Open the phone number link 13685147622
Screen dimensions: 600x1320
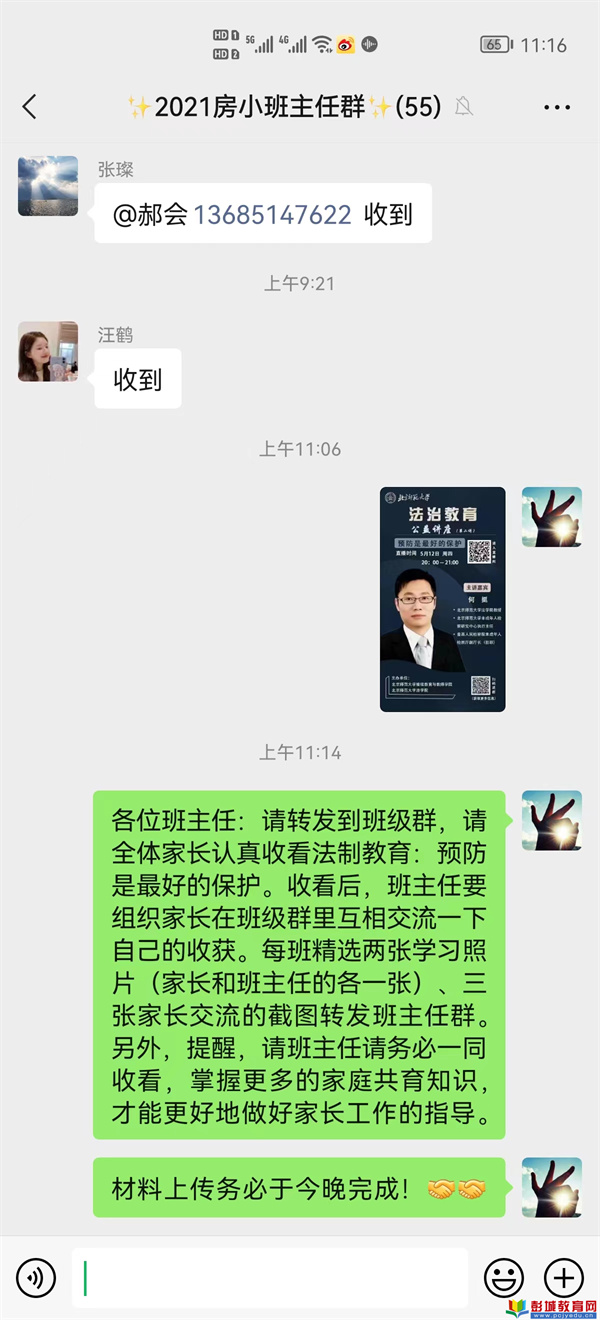(273, 214)
